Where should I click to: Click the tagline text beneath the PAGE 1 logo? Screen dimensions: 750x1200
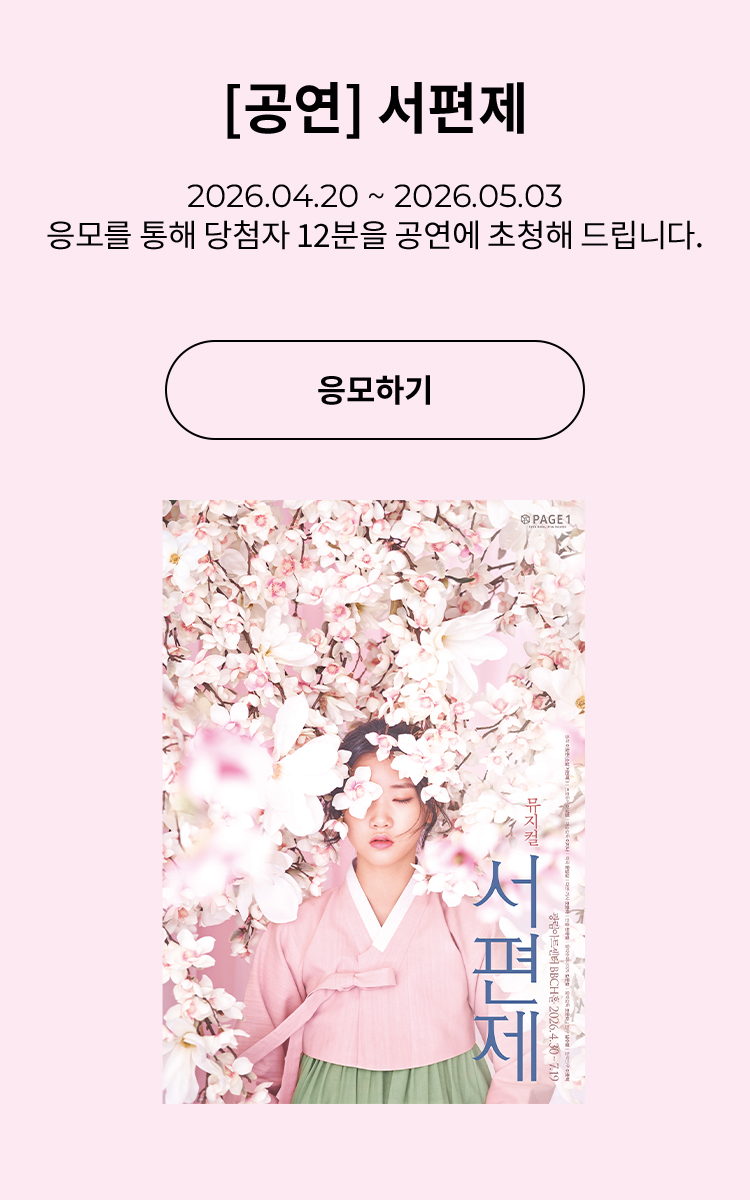[547, 528]
